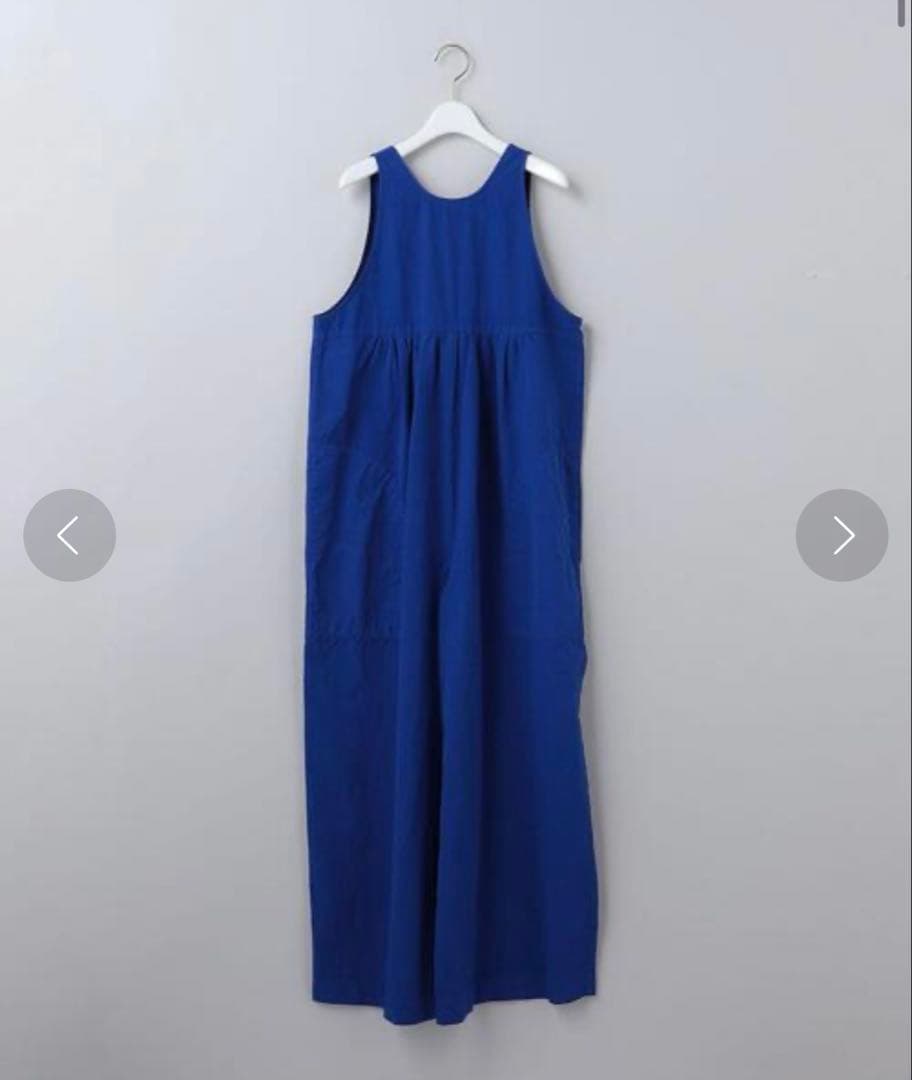
Task: Show the next product image
Action: click(842, 536)
